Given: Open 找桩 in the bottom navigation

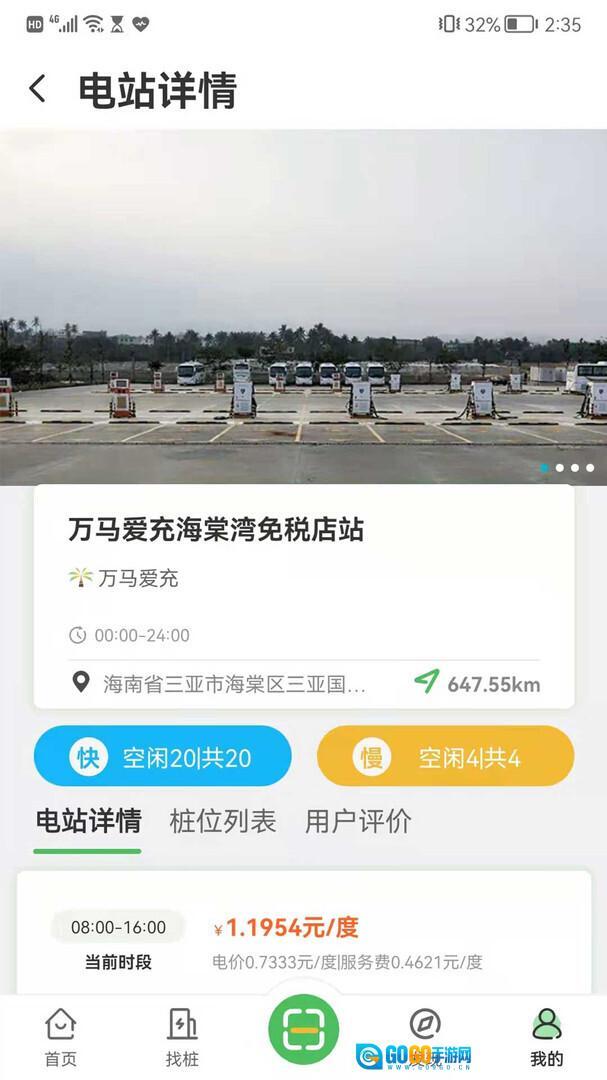Looking at the screenshot, I should click(182, 1037).
